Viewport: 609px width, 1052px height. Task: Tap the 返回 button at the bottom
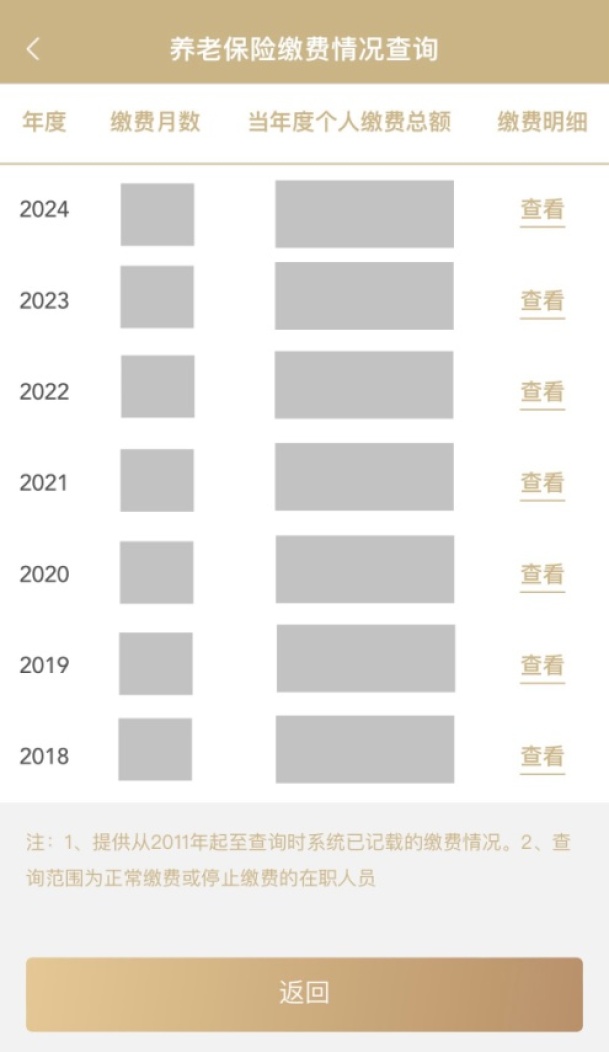pos(304,994)
